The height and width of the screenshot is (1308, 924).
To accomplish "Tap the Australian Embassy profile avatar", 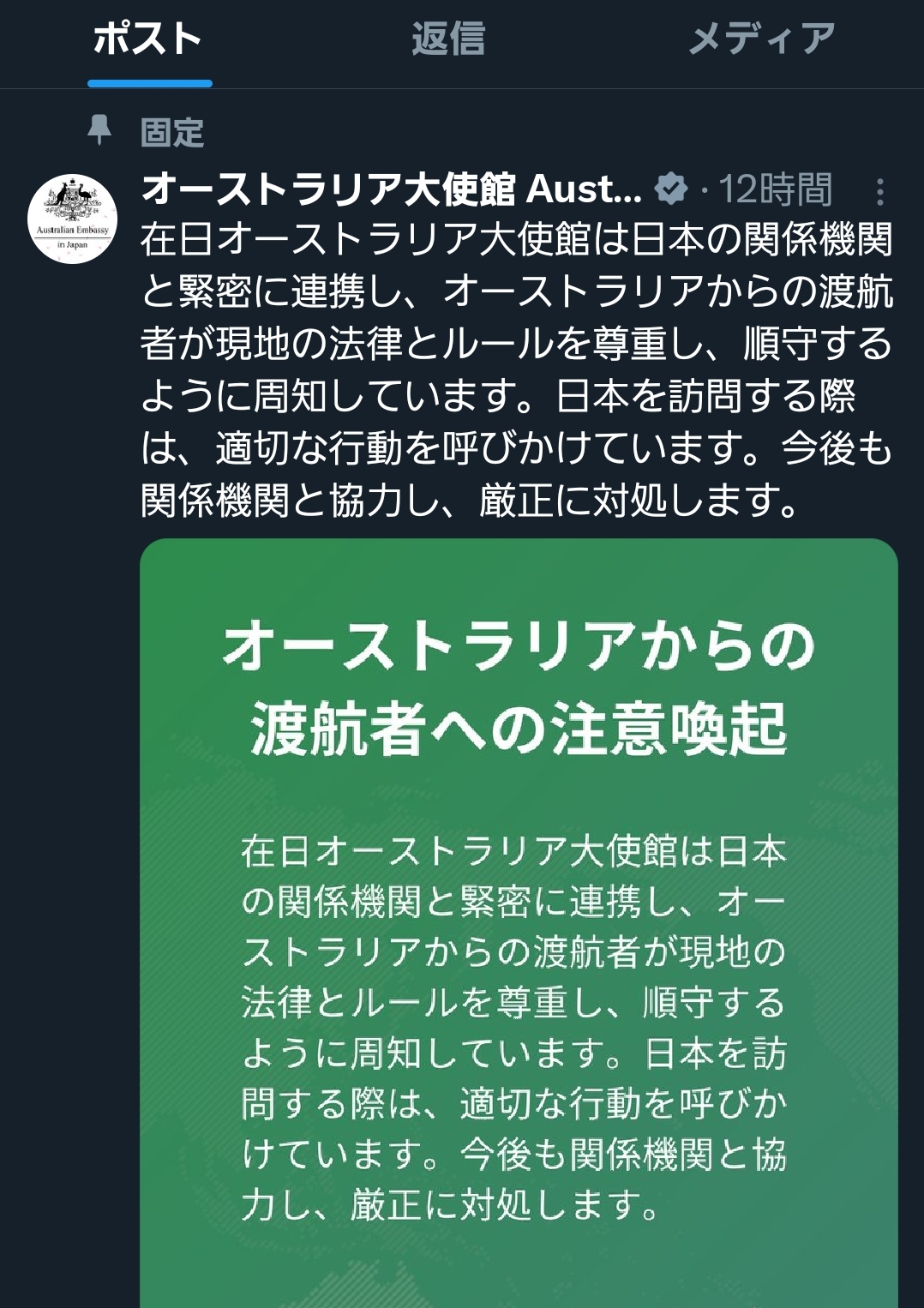I will pyautogui.click(x=73, y=219).
